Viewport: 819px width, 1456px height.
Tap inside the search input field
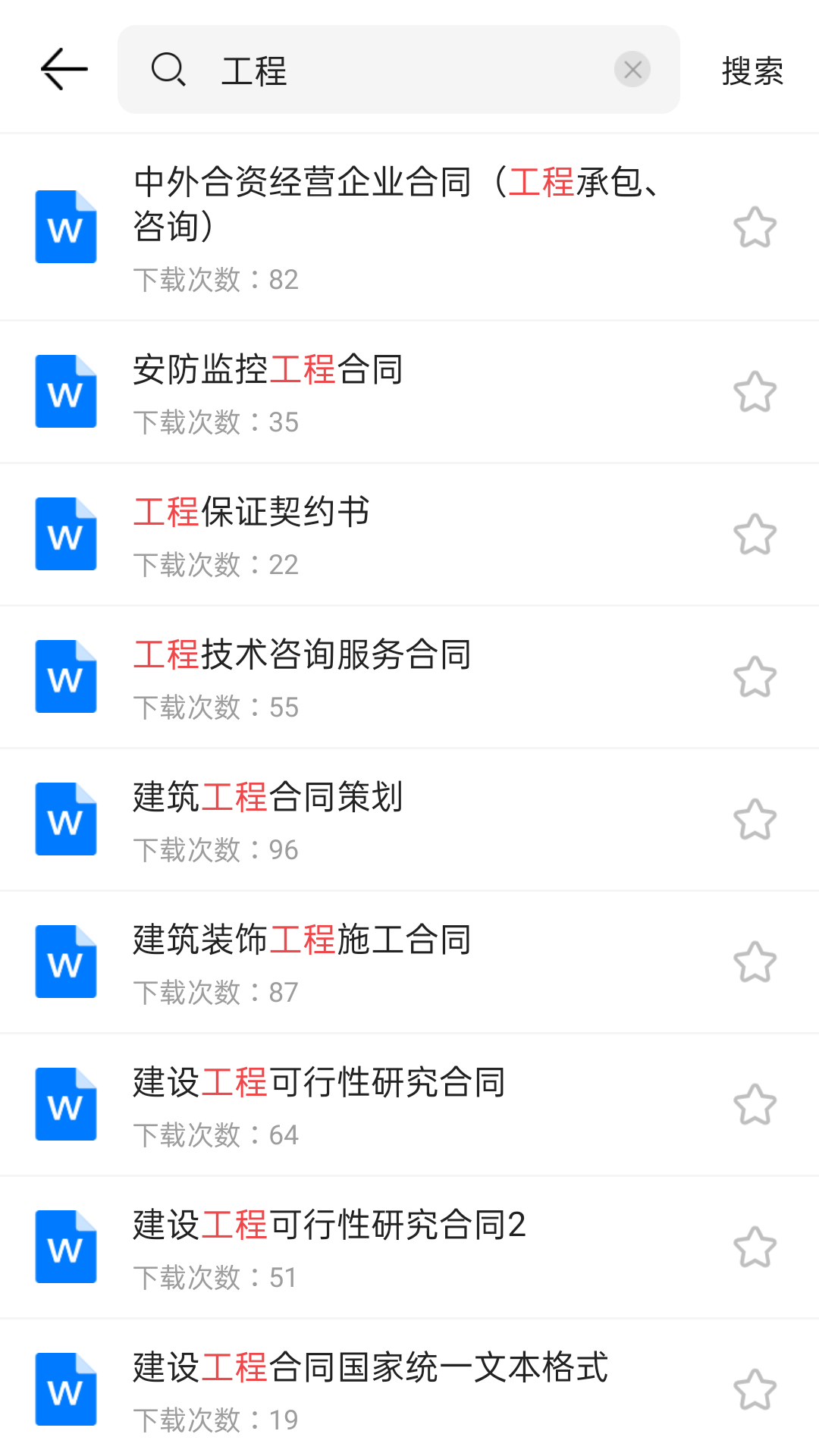tap(379, 70)
